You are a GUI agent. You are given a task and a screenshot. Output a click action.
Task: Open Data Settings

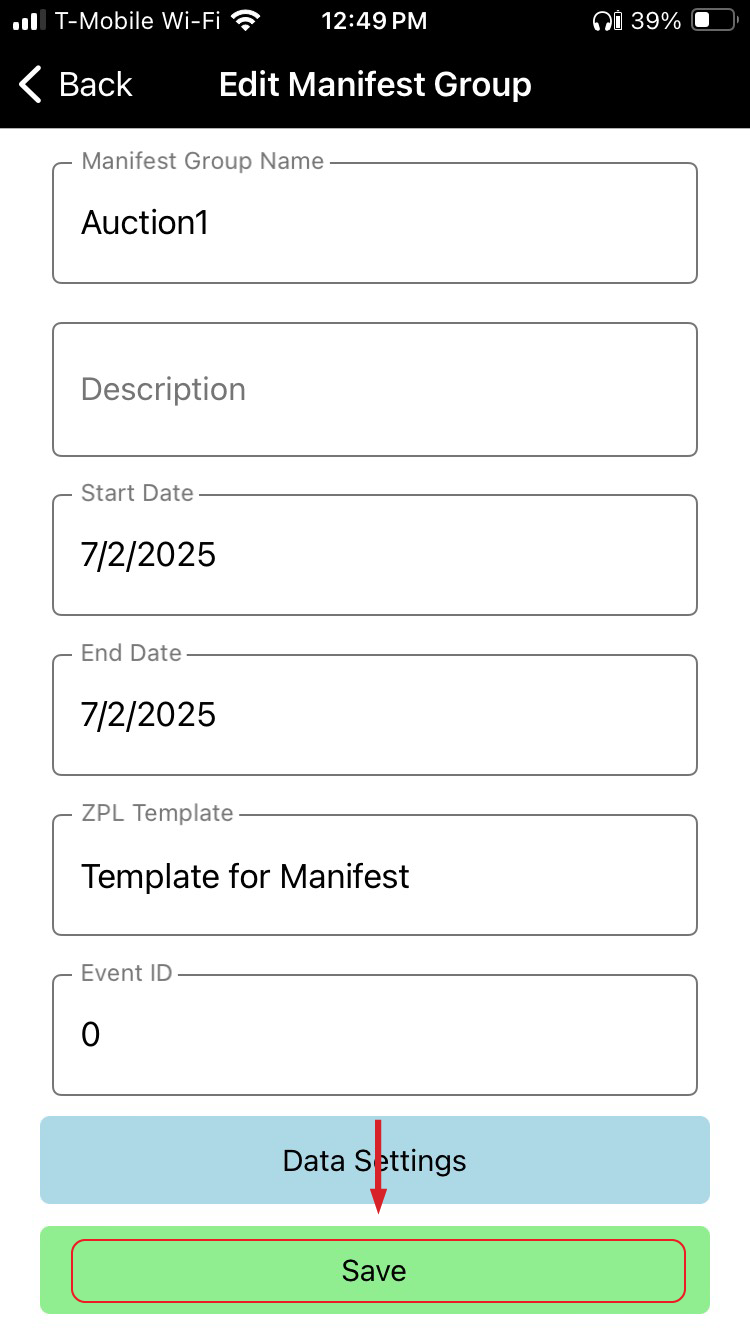(x=374, y=1160)
